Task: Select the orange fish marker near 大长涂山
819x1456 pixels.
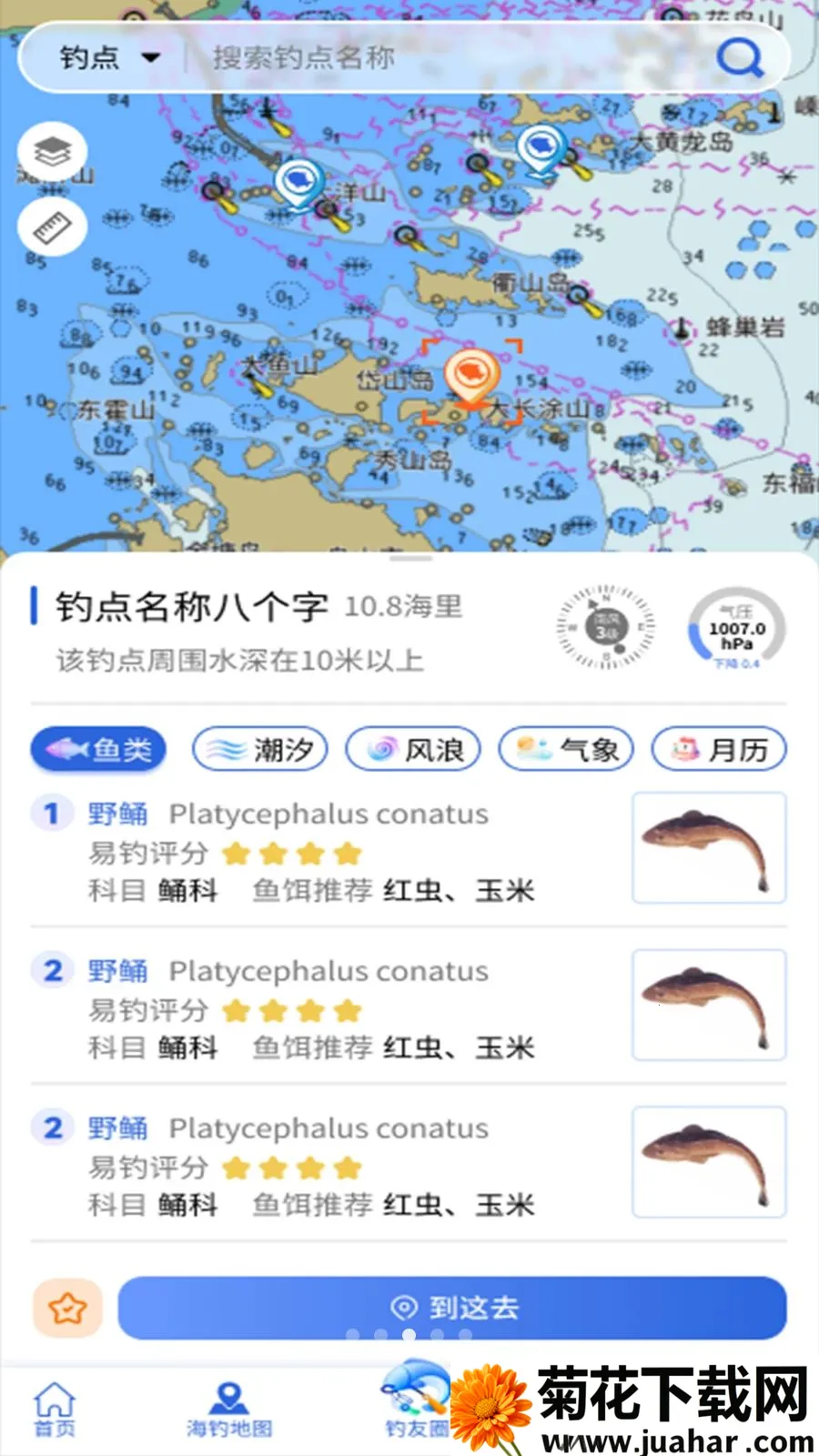Action: [x=470, y=378]
